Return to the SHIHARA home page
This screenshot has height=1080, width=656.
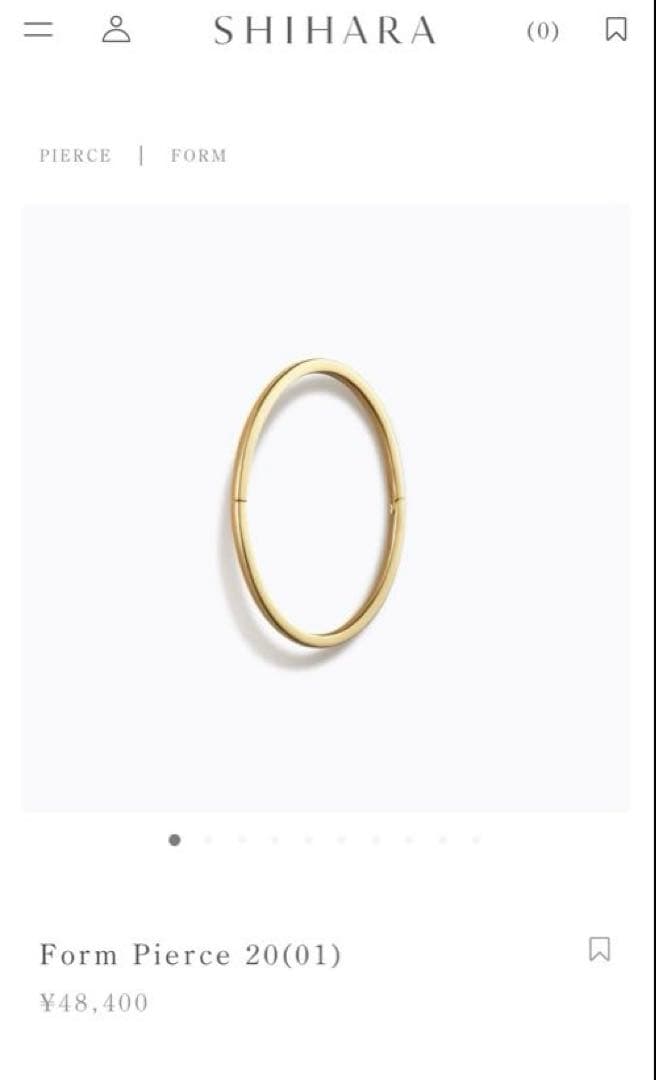tap(324, 31)
